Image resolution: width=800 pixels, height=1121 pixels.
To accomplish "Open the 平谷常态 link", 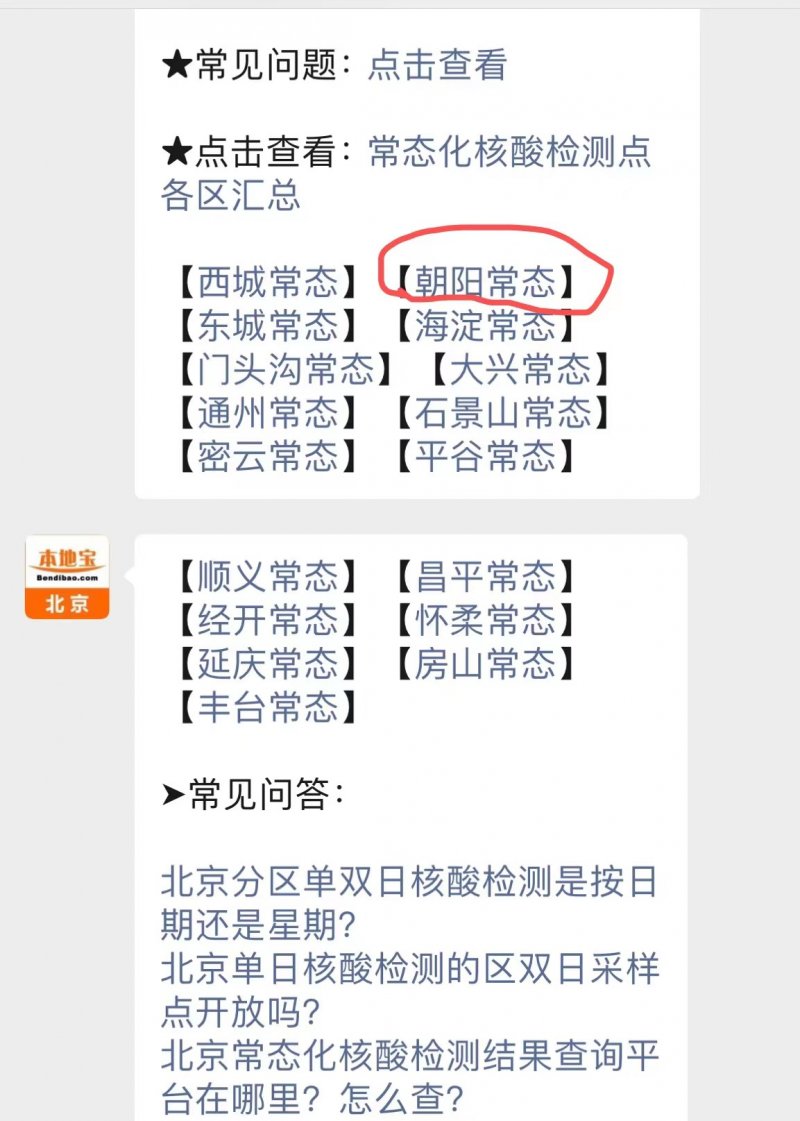I will (485, 456).
